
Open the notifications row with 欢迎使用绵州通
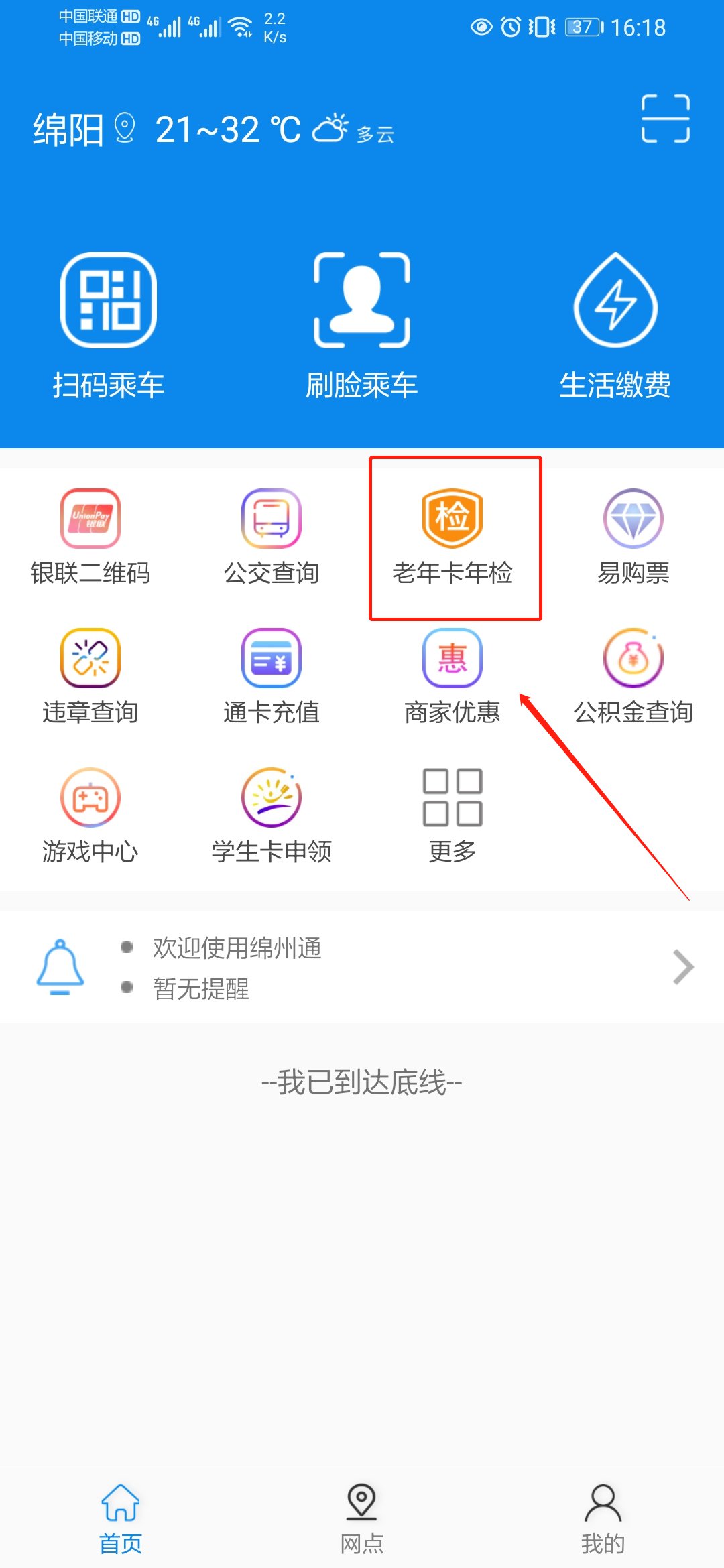click(x=362, y=967)
